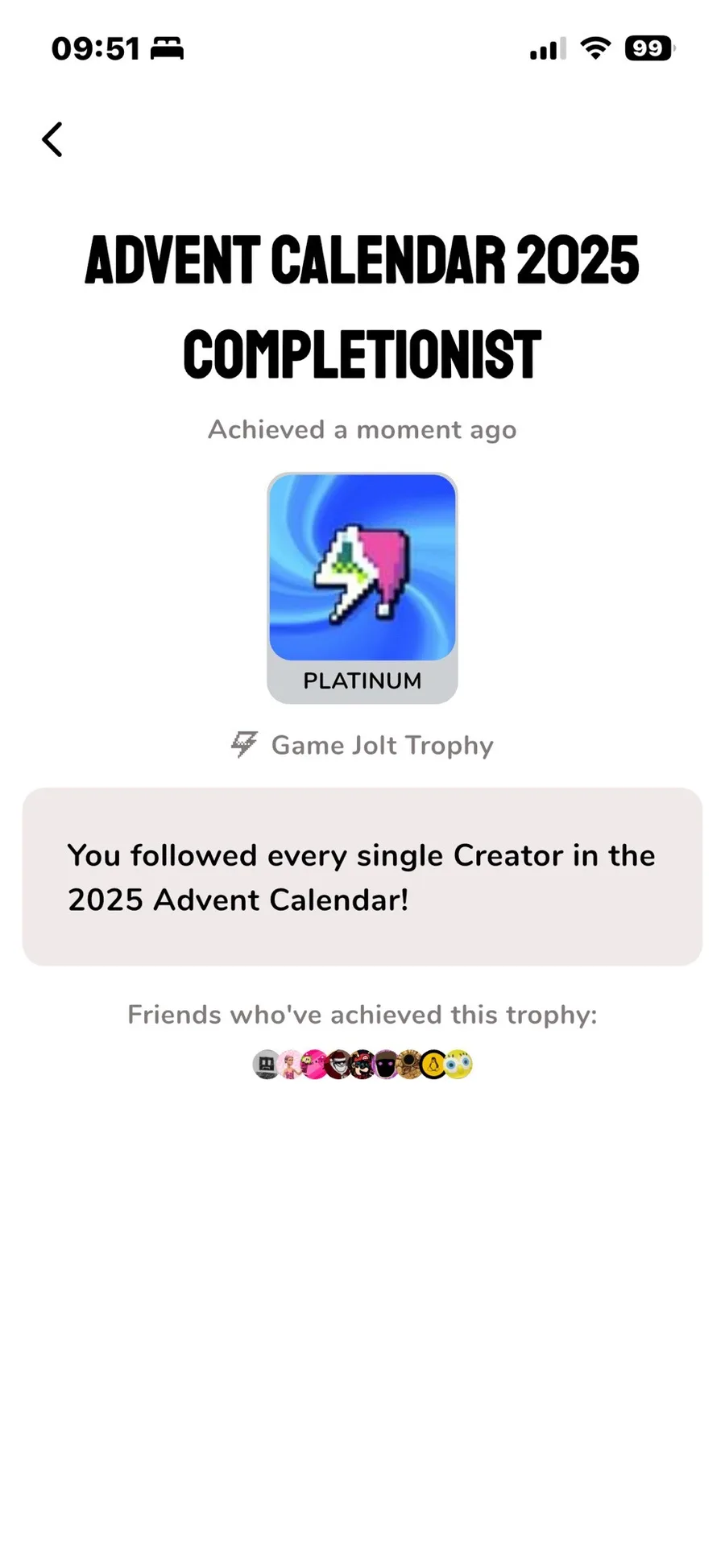Screen dimensions: 725x1568
Task: Open the gray robot friend avatar
Action: tap(266, 1065)
